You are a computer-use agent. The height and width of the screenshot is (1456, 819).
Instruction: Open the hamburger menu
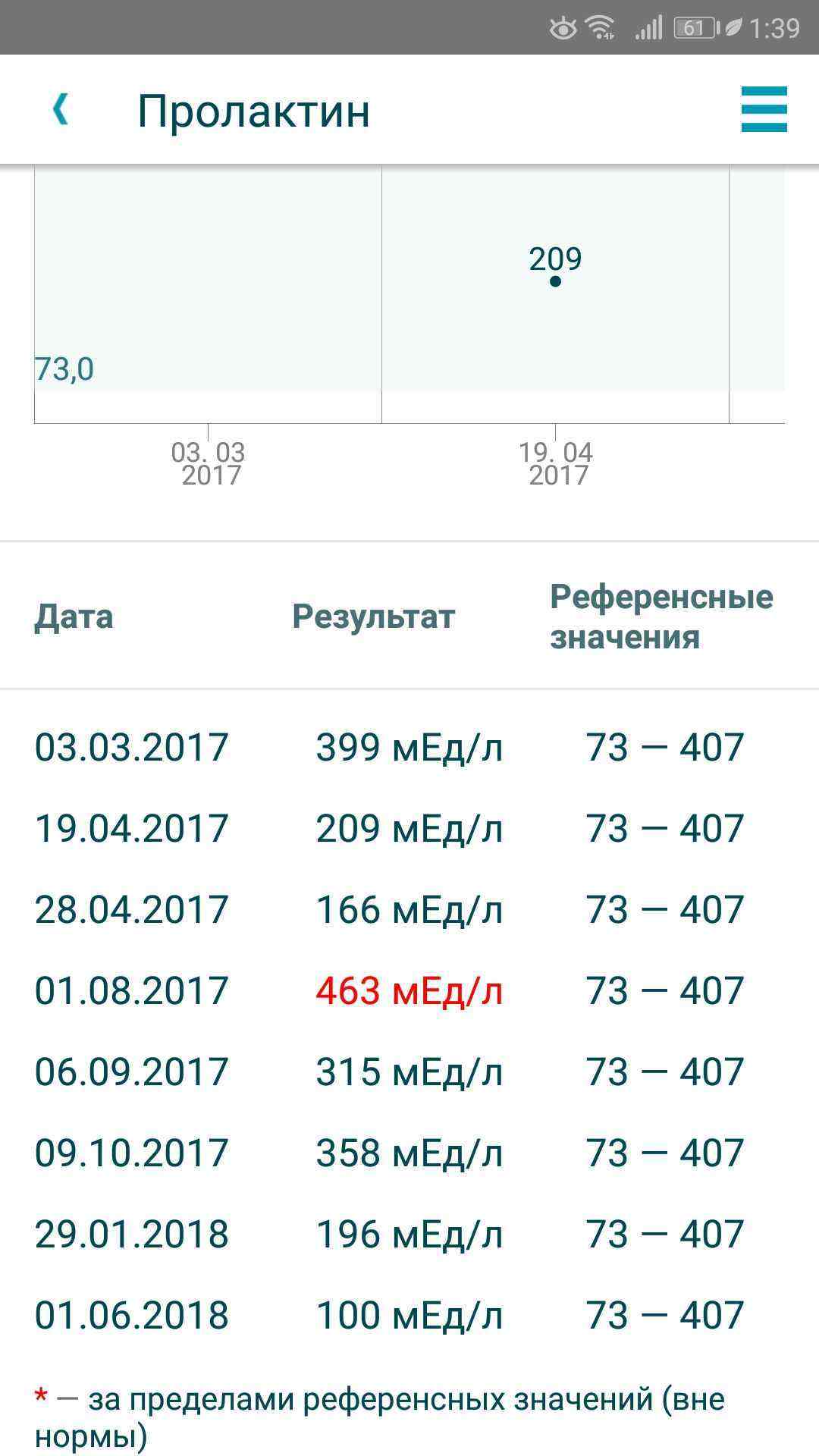pos(764,109)
